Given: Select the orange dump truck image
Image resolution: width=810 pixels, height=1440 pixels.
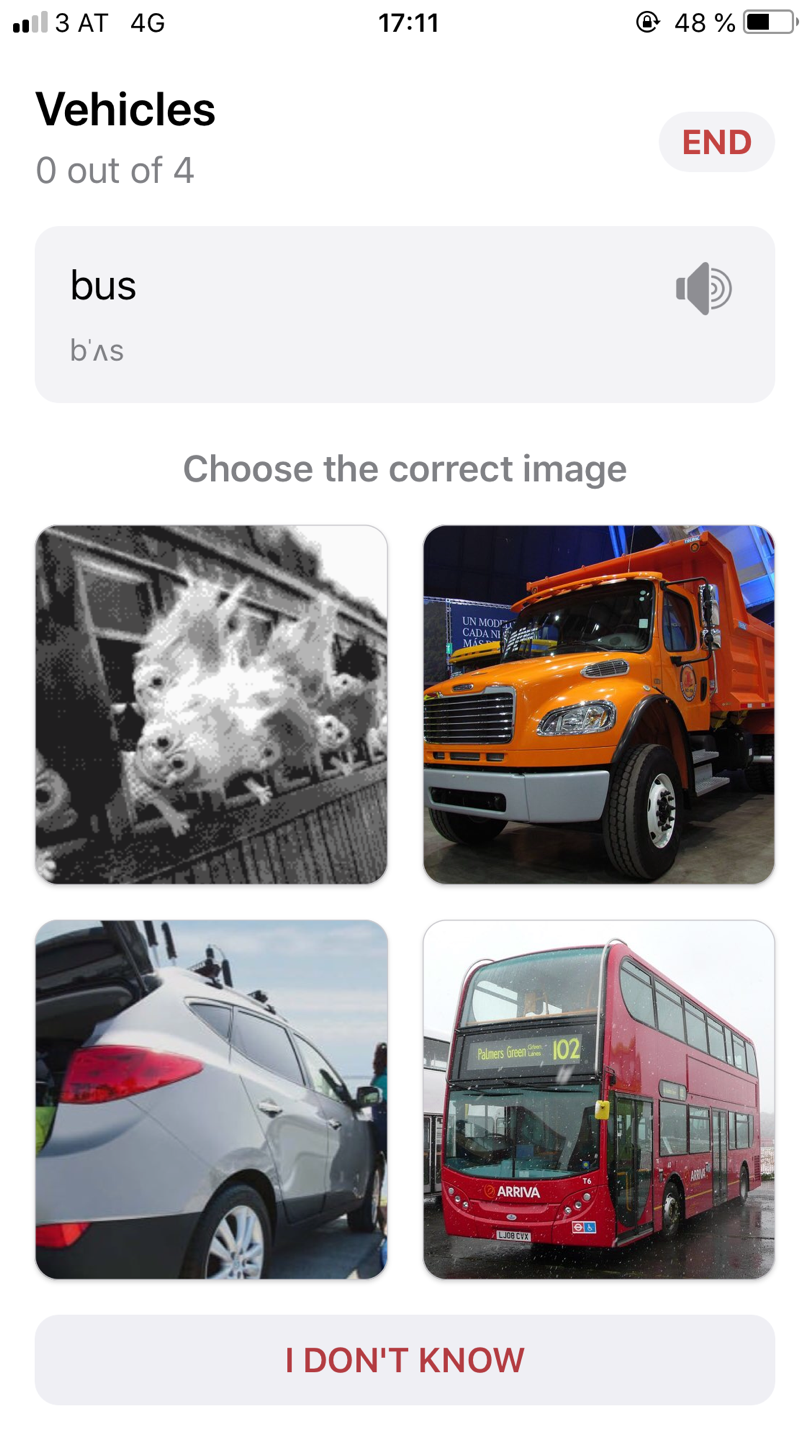Looking at the screenshot, I should 598,703.
